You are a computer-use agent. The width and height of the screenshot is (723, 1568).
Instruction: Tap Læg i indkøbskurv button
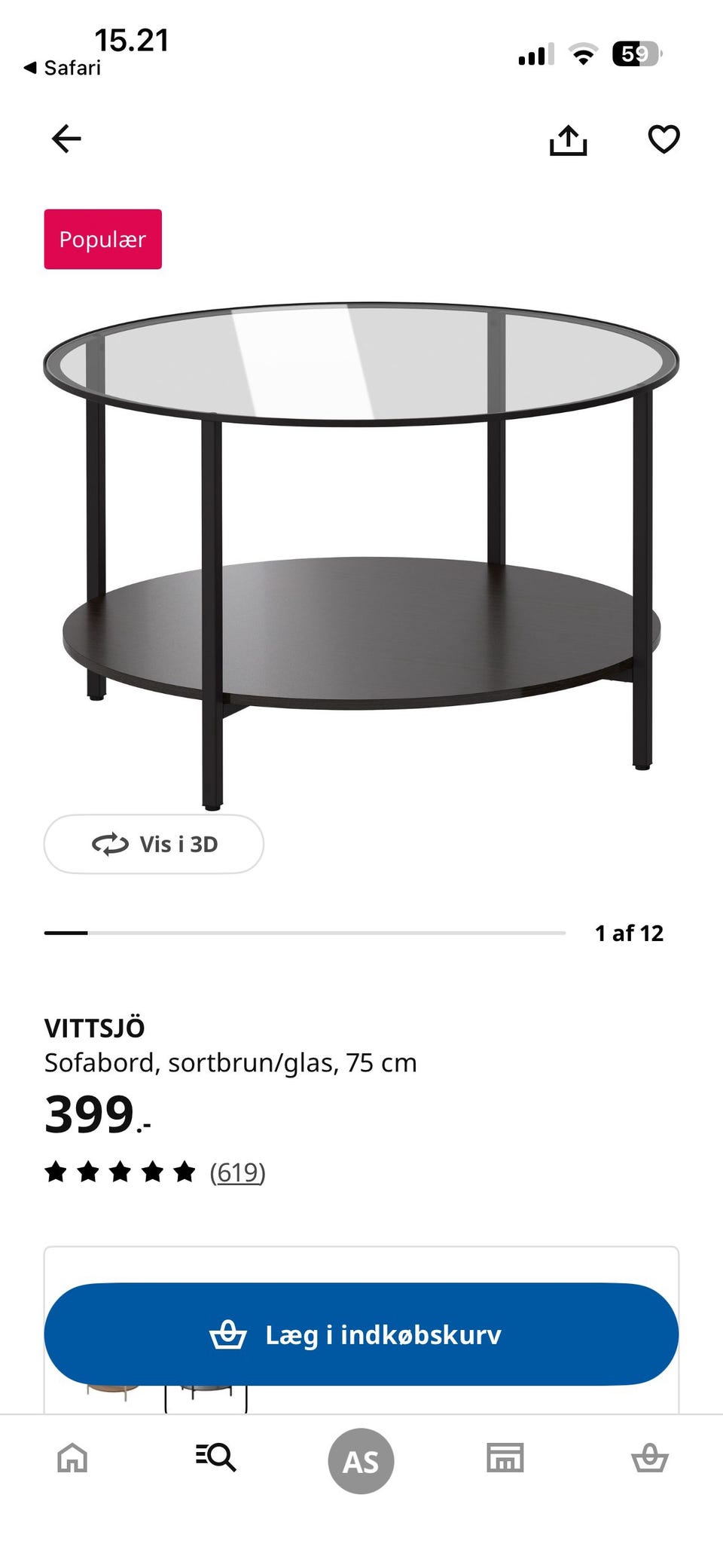tap(361, 1334)
